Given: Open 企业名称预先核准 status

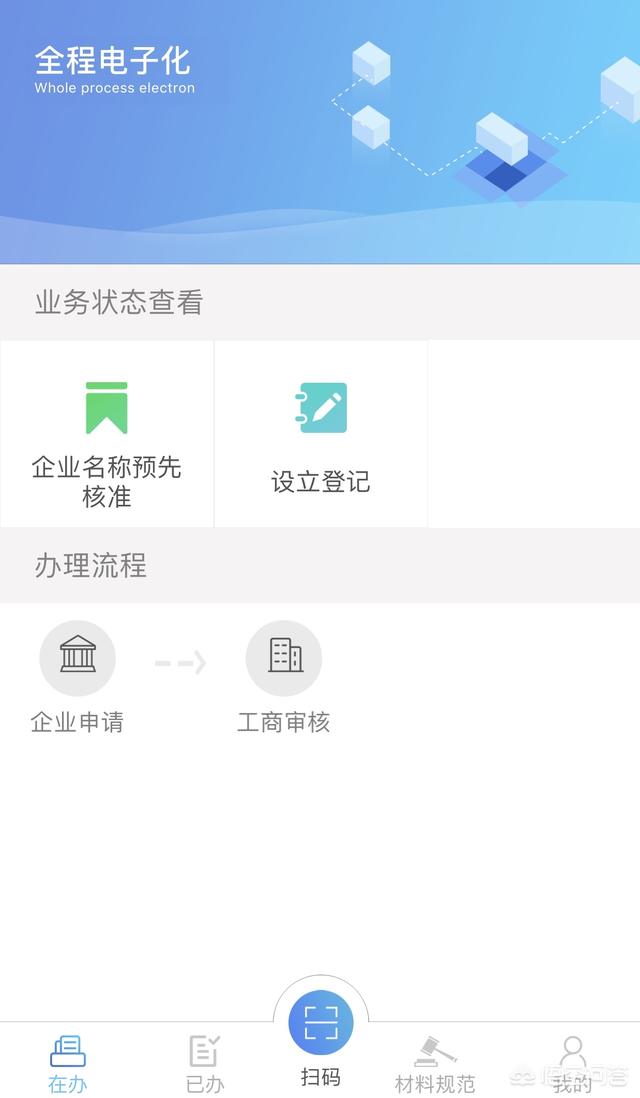Looking at the screenshot, I should 106,434.
